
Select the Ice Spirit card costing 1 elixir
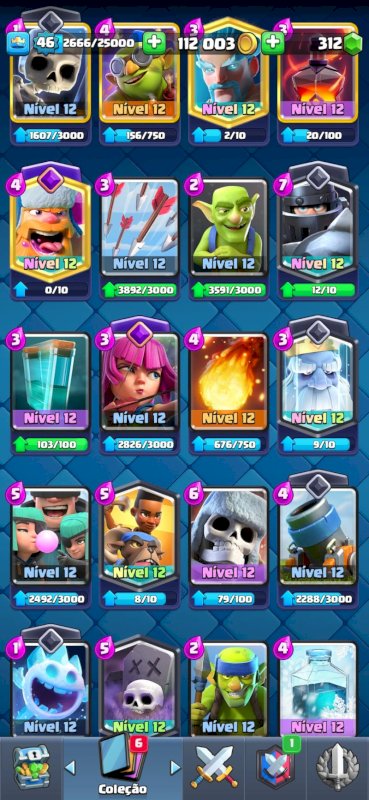pos(50,684)
